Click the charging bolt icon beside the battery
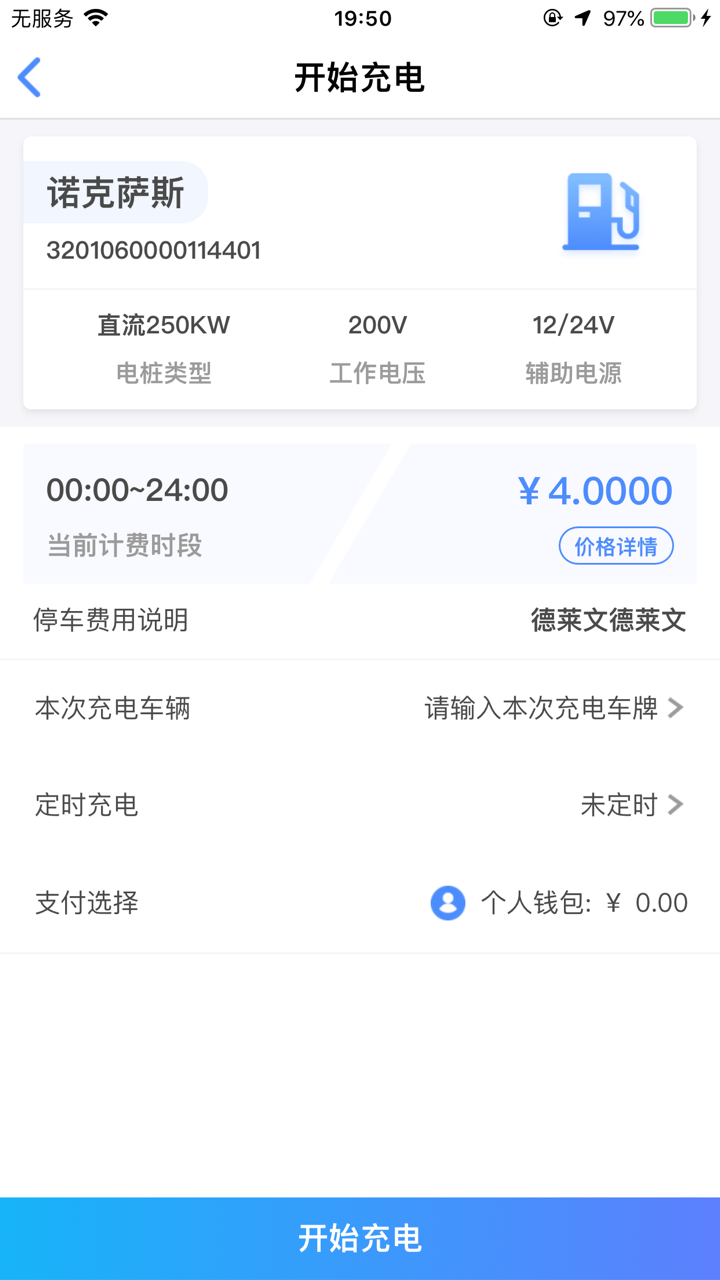Viewport: 720px width, 1280px height. pyautogui.click(x=707, y=16)
